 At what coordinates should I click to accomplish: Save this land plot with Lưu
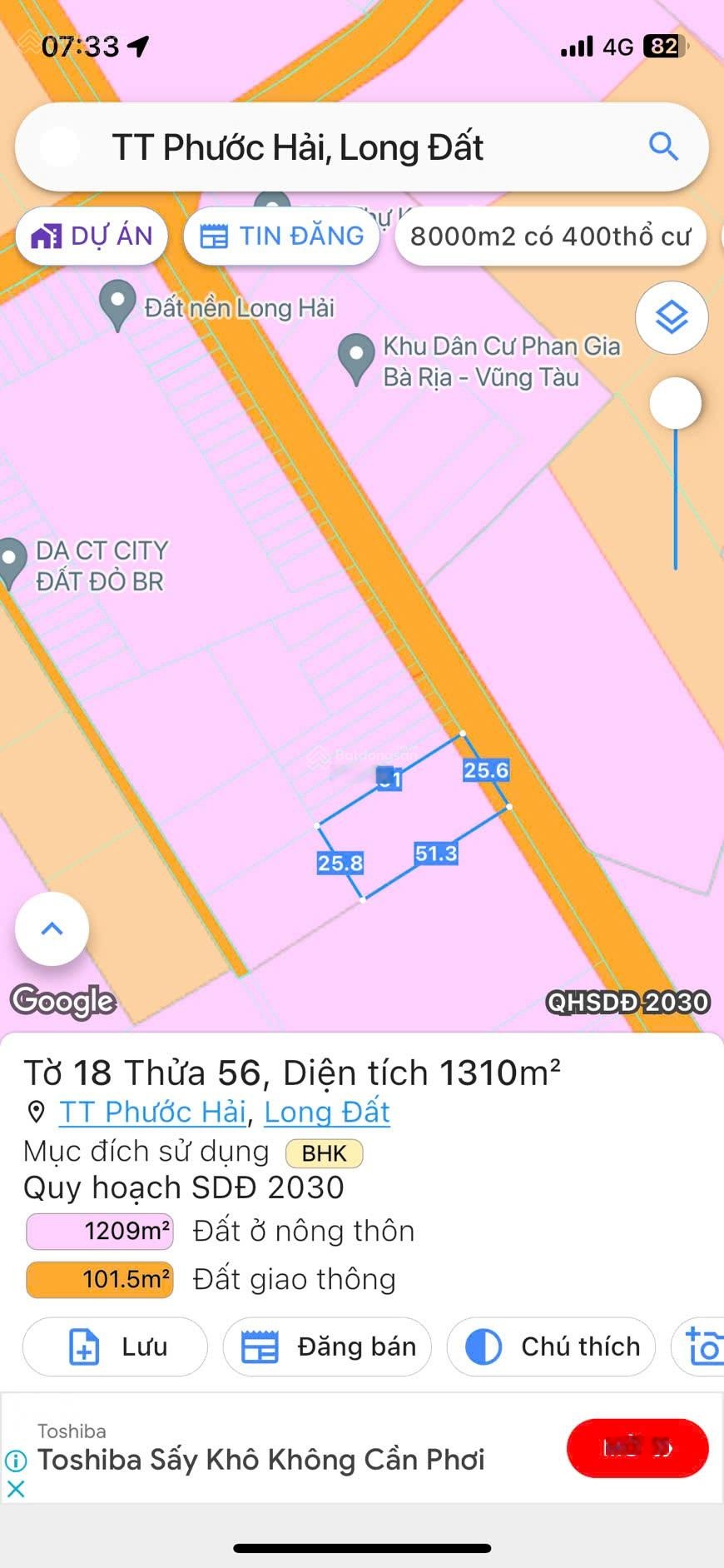click(x=115, y=1346)
